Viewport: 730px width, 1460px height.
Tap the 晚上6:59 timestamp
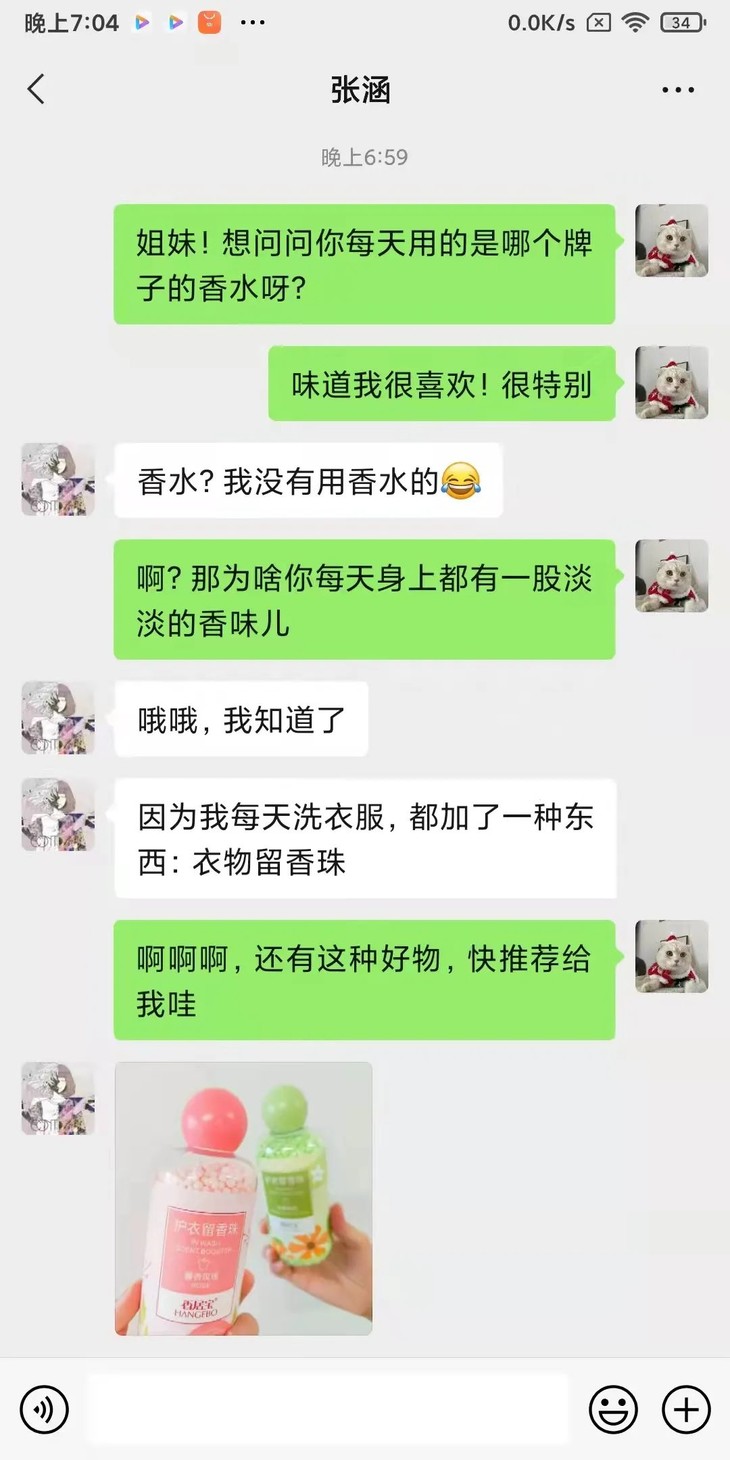(x=364, y=156)
